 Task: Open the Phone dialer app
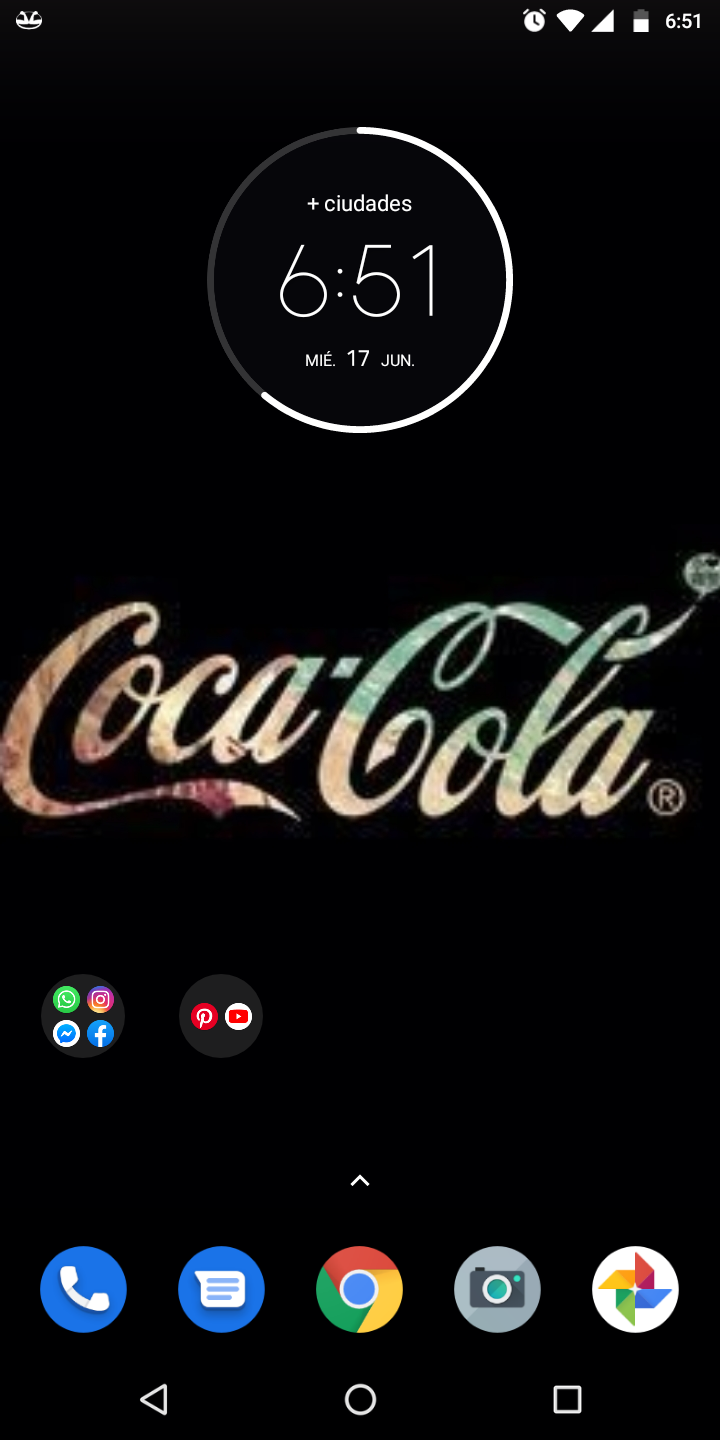click(84, 1290)
